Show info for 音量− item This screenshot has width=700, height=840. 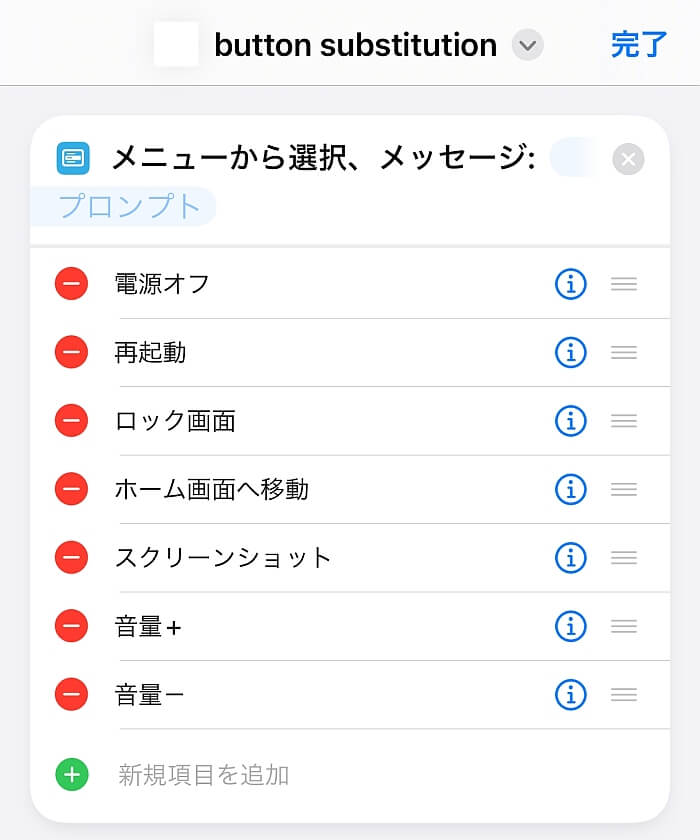570,694
